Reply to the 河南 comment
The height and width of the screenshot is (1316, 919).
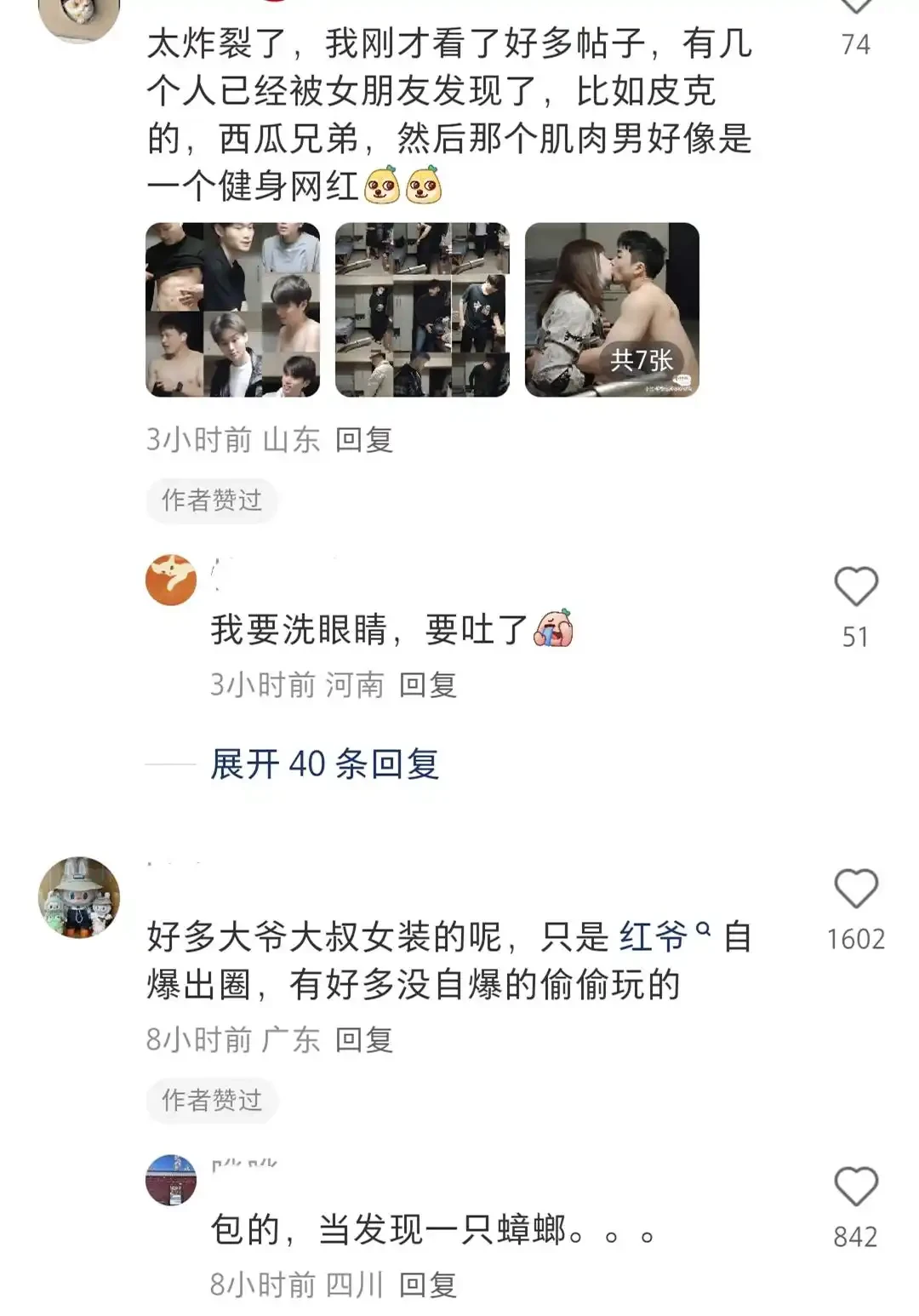click(x=428, y=685)
